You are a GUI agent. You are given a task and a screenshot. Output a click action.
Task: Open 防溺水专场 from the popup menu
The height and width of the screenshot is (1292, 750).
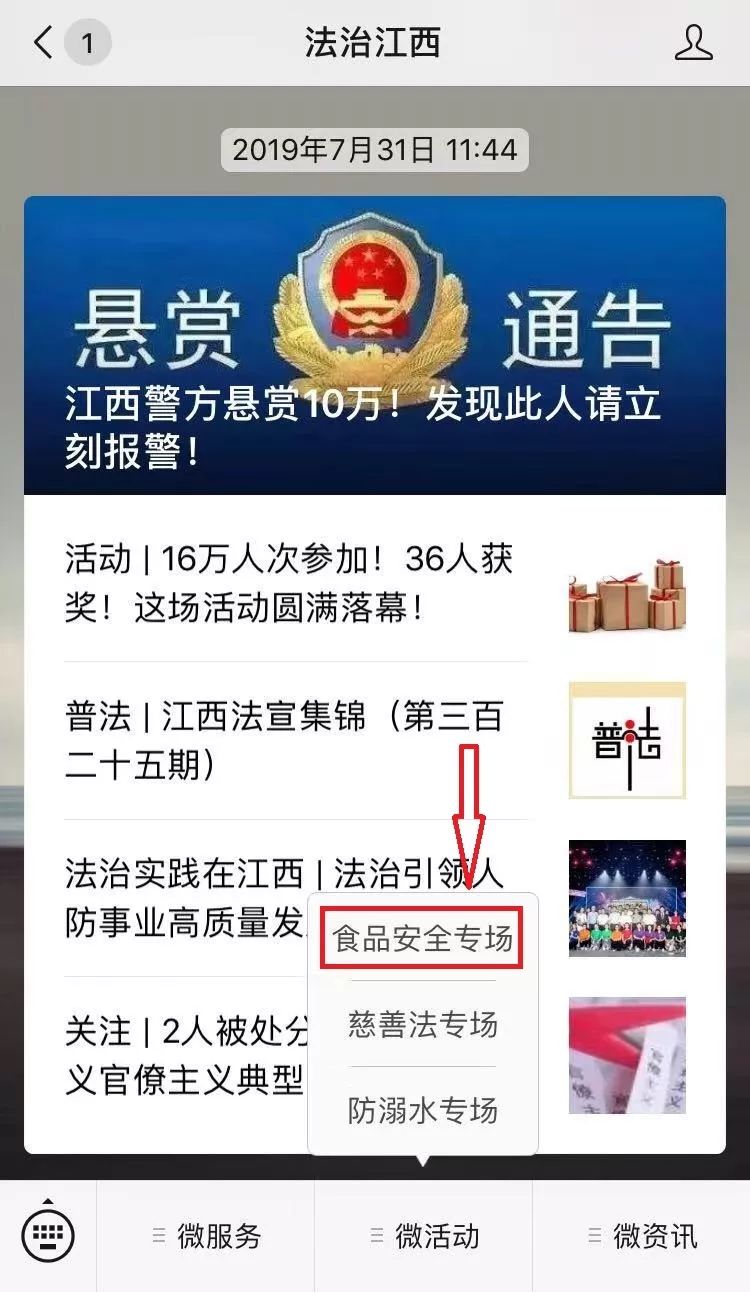[422, 1110]
